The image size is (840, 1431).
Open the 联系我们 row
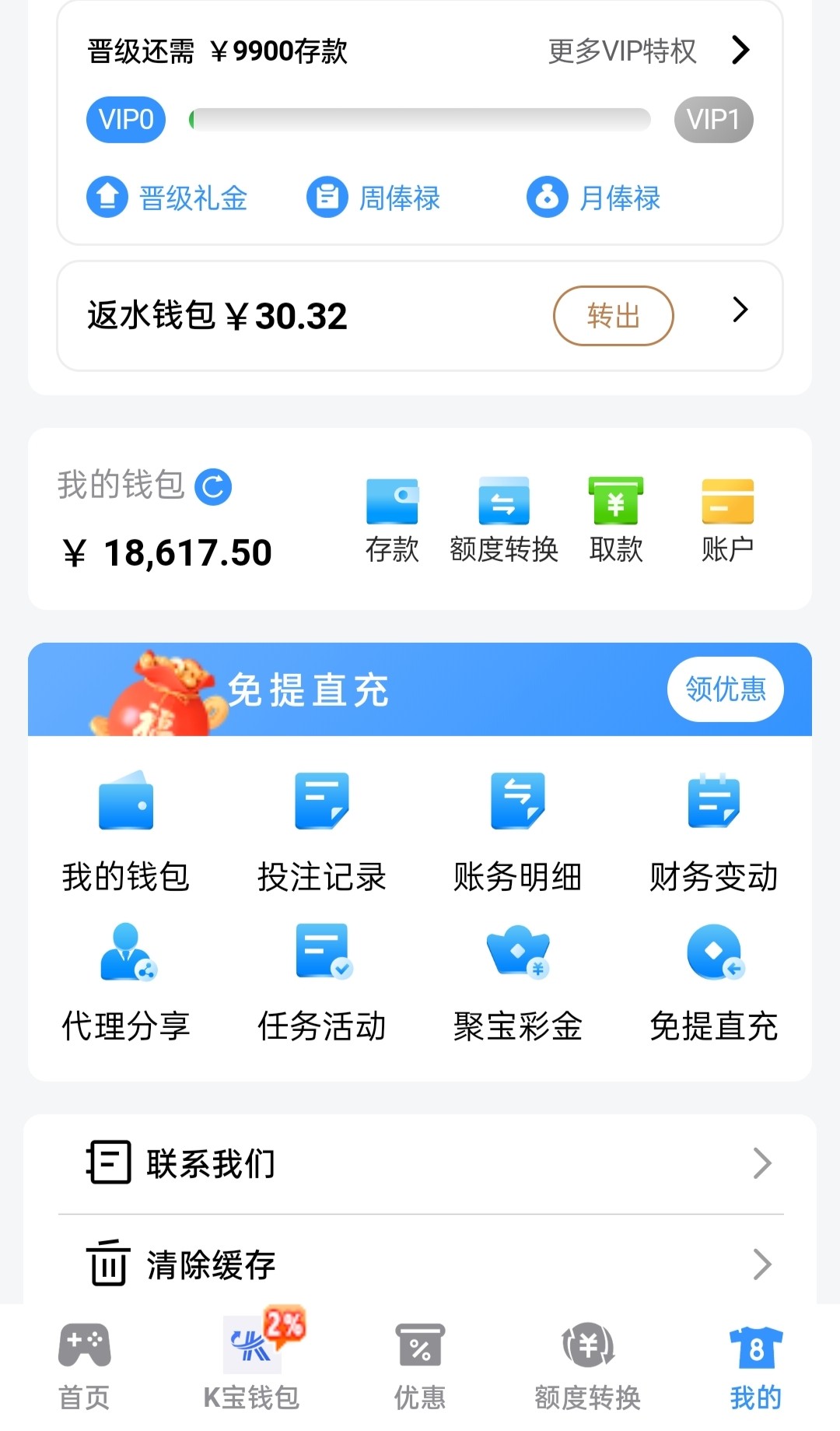coord(420,1163)
